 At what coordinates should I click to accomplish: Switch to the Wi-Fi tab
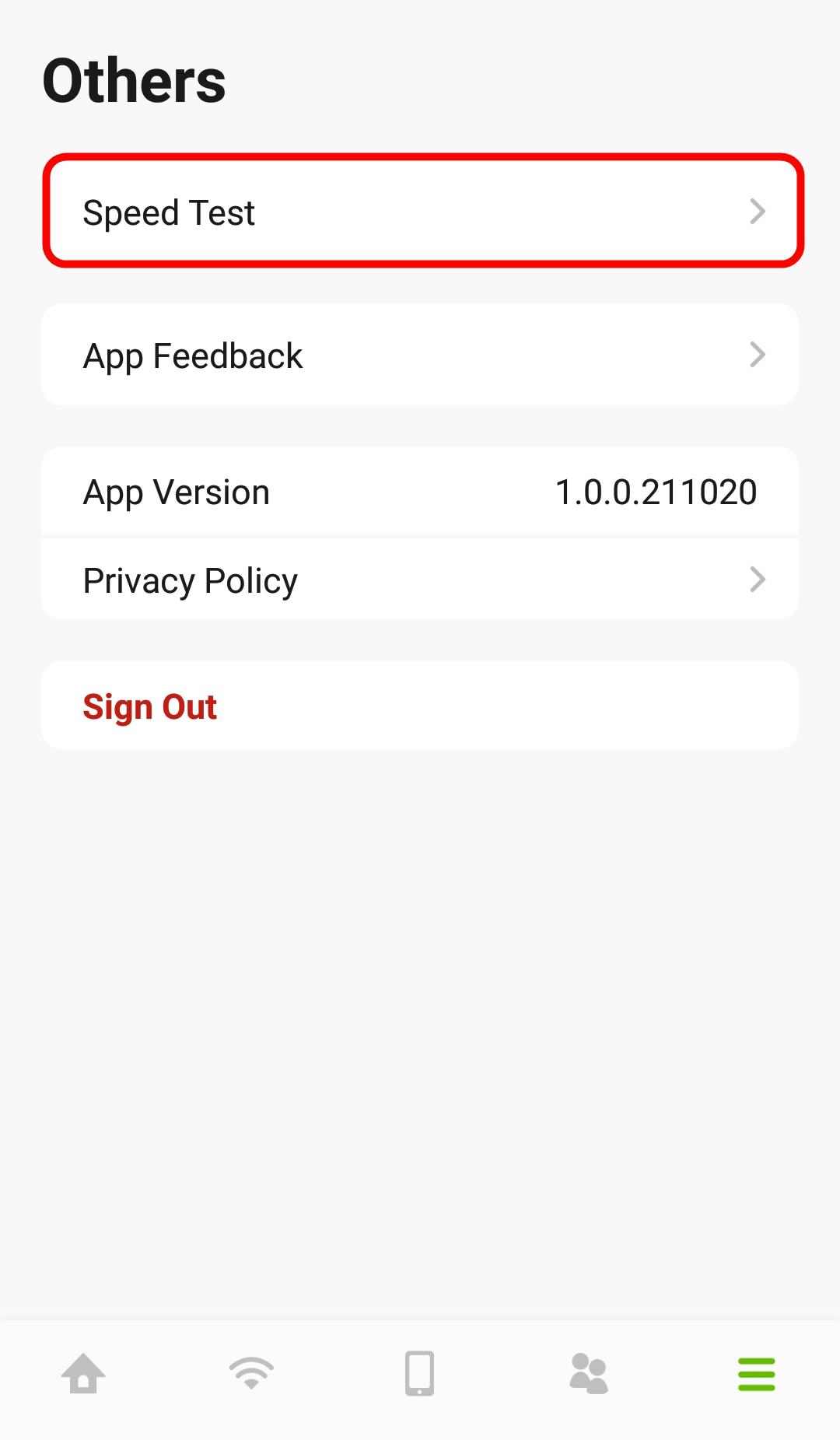pyautogui.click(x=251, y=1374)
